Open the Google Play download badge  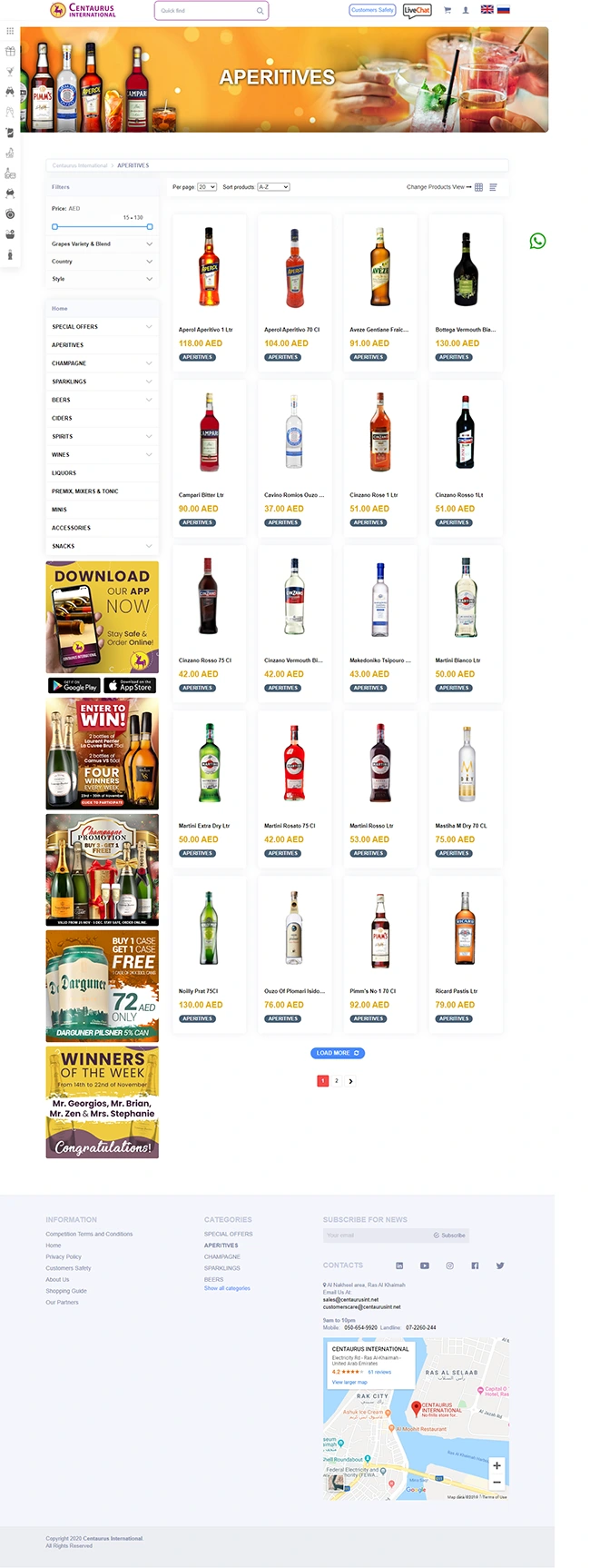74,686
